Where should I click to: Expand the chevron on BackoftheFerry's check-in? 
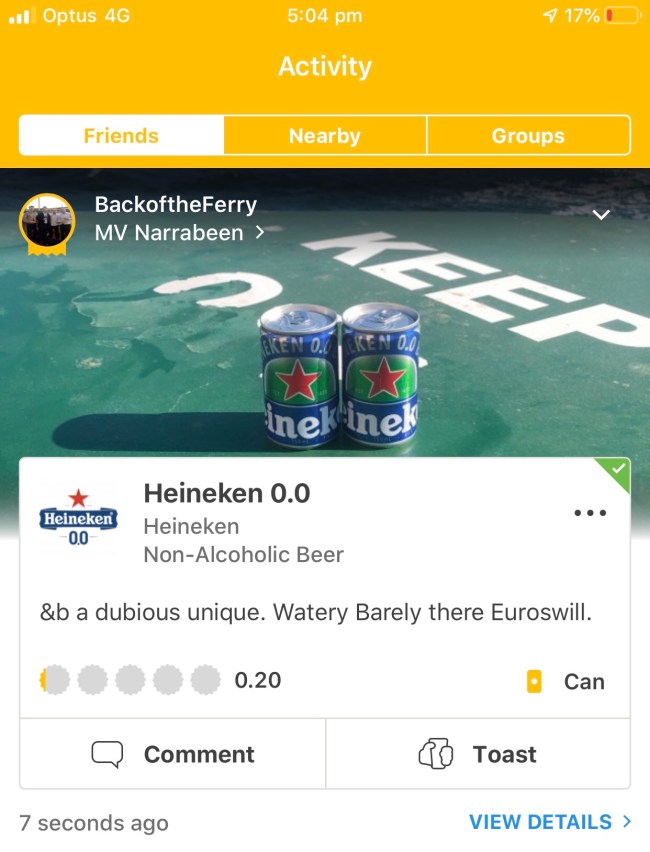(x=601, y=215)
